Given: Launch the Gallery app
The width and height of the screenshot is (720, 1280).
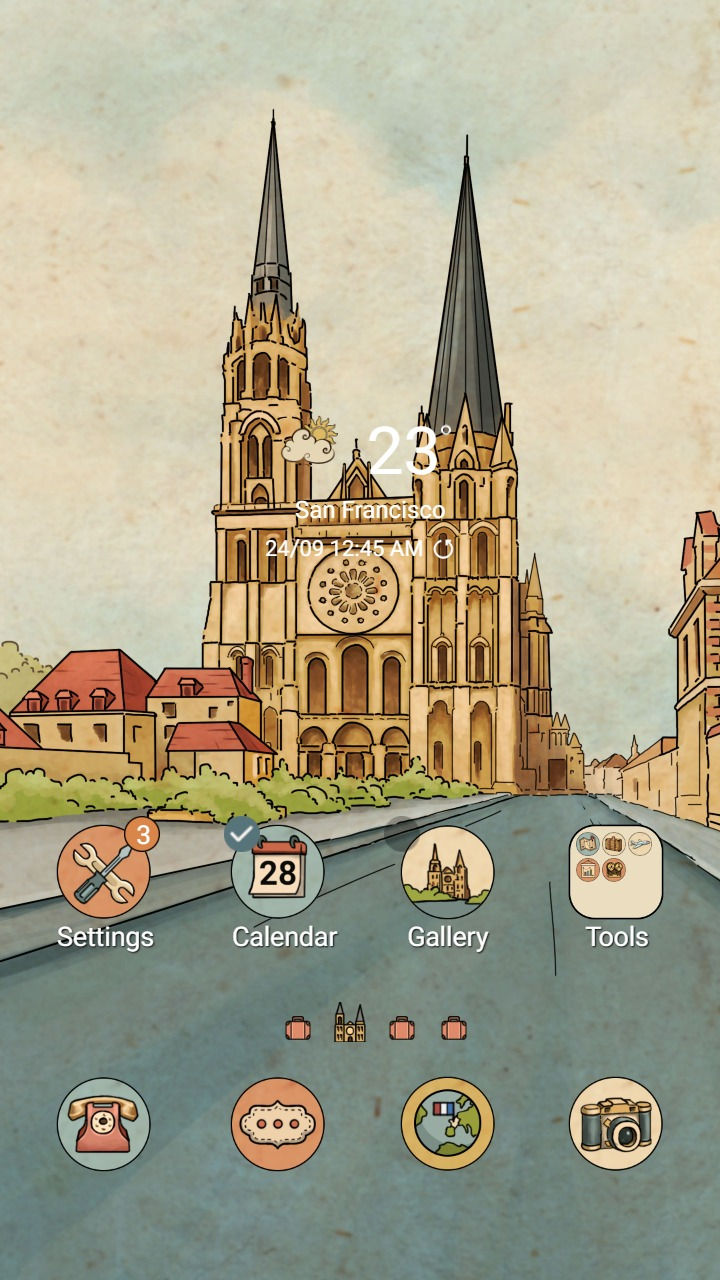Looking at the screenshot, I should pyautogui.click(x=447, y=871).
